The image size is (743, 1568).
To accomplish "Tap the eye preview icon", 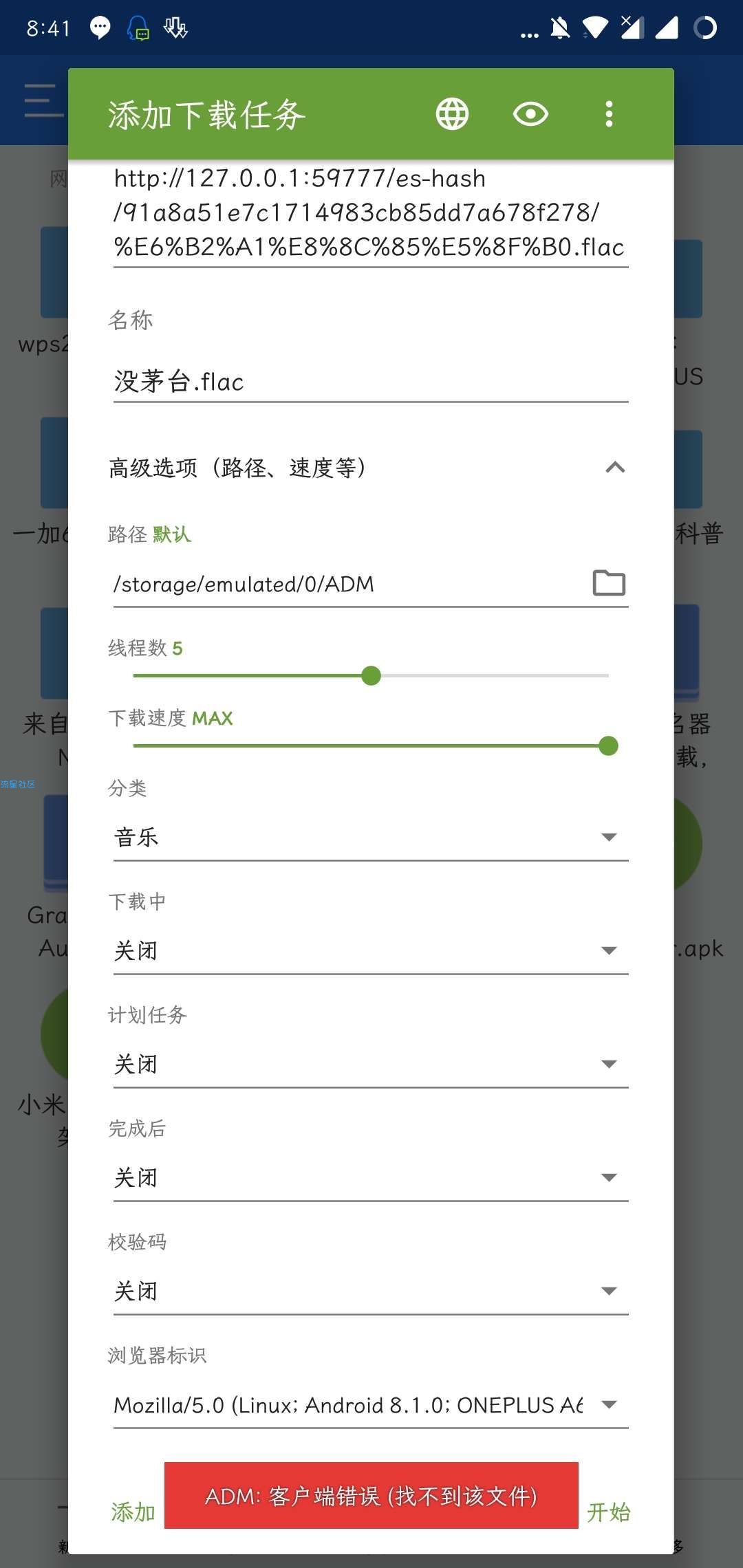I will point(530,114).
